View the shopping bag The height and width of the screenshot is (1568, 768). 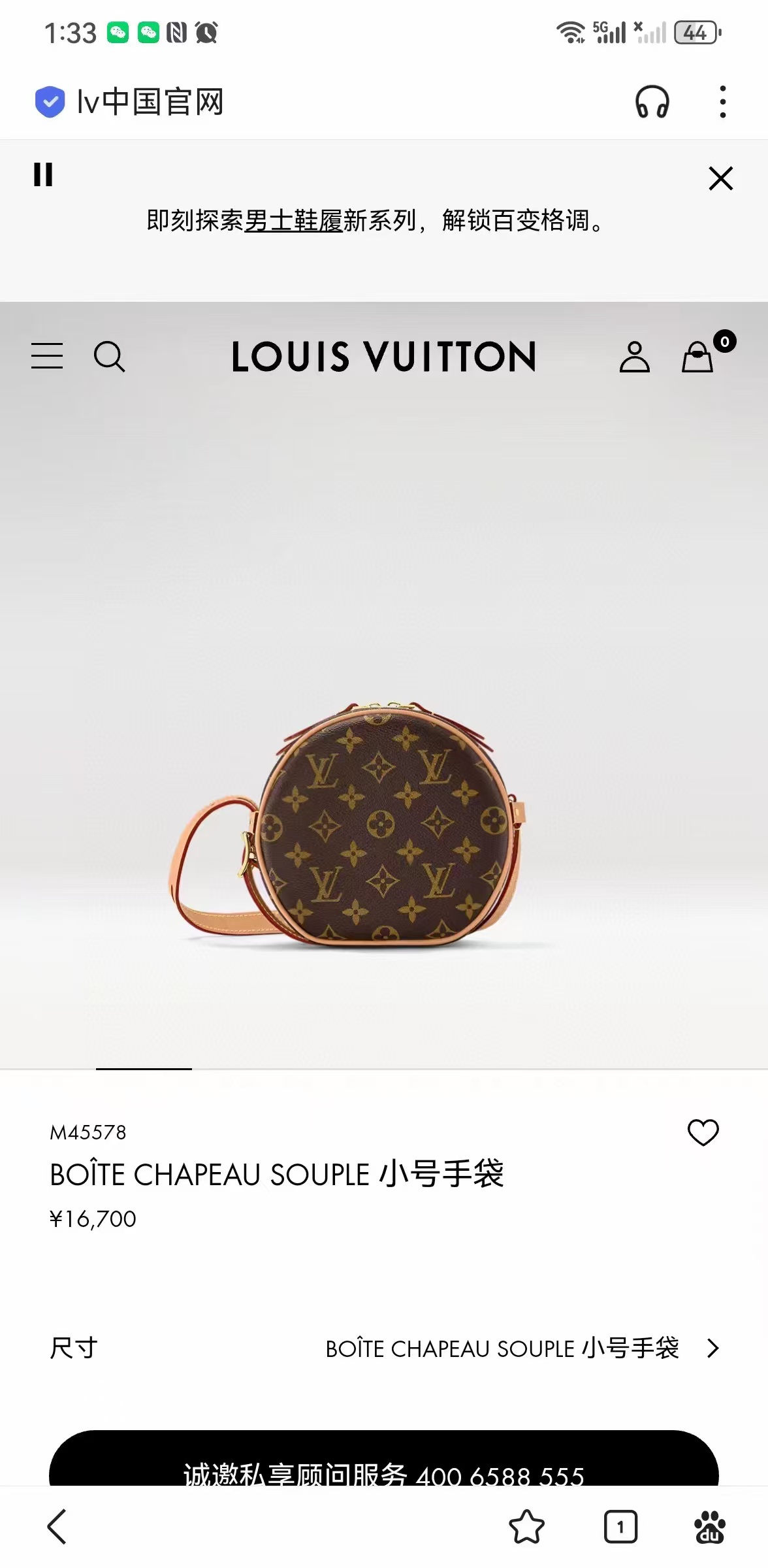pyautogui.click(x=699, y=357)
